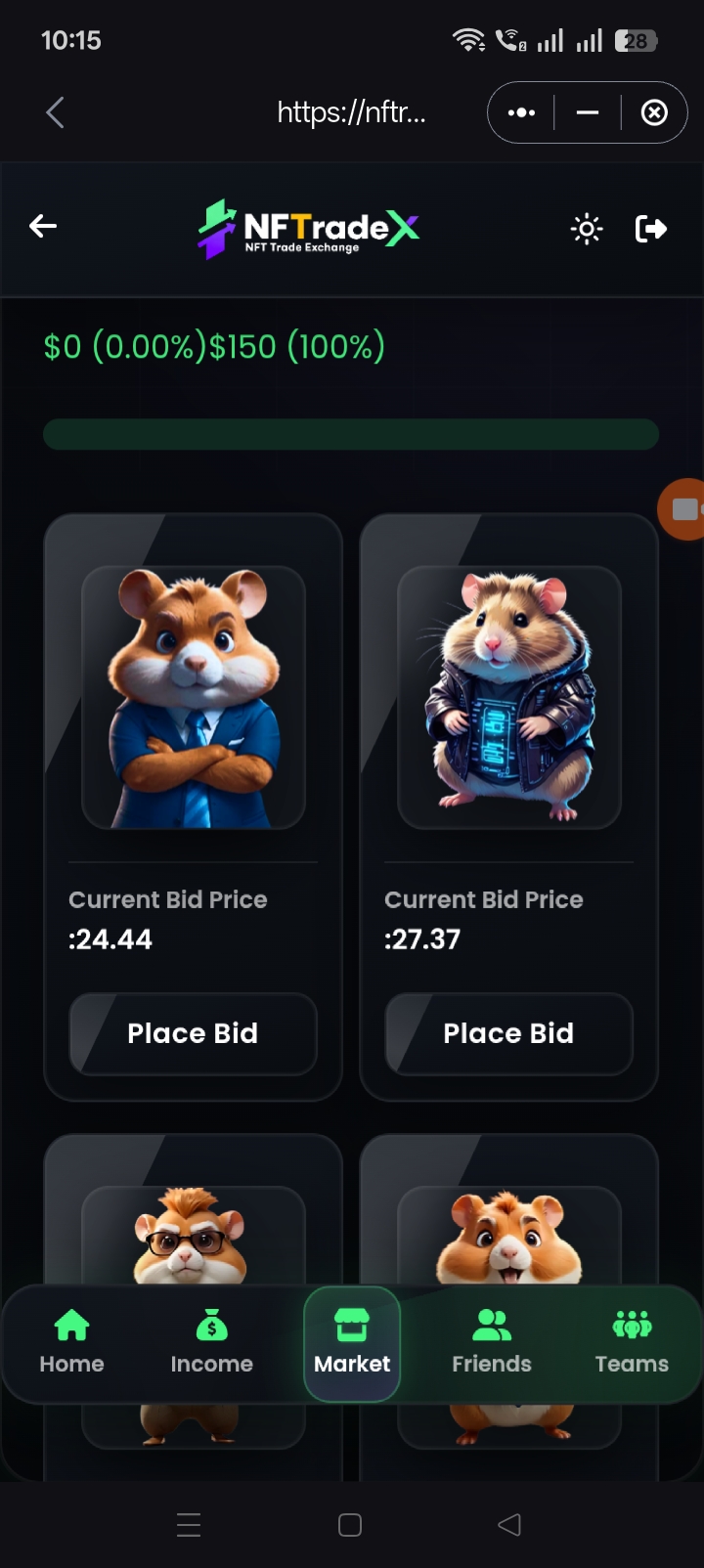
Task: Open the Friends tab
Action: [492, 1343]
